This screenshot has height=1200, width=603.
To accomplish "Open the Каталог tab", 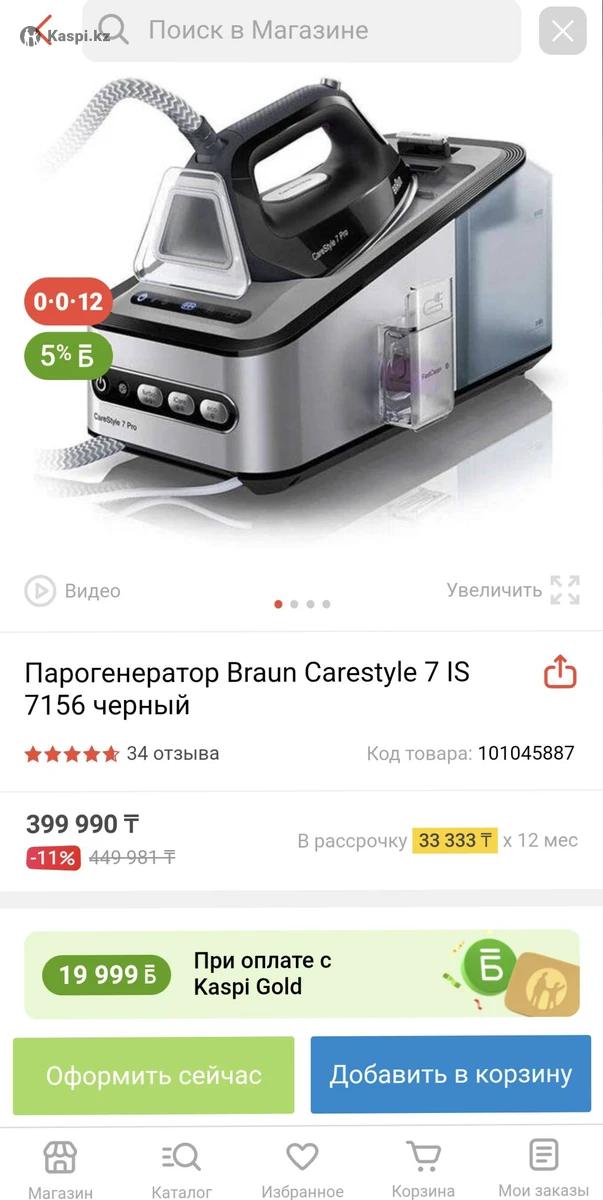I will (x=181, y=1167).
